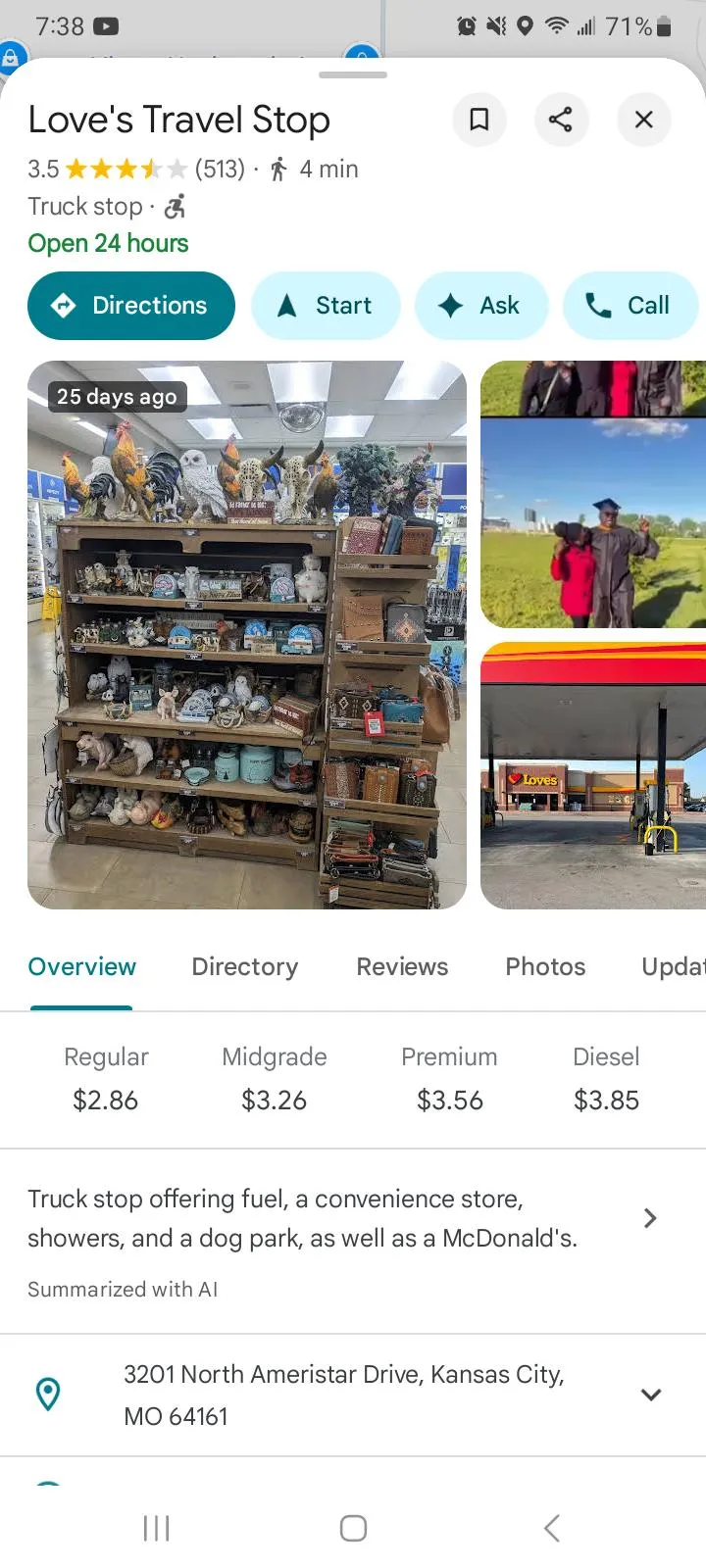Start navigation to this truck stop
706x1568 pixels.
326,306
